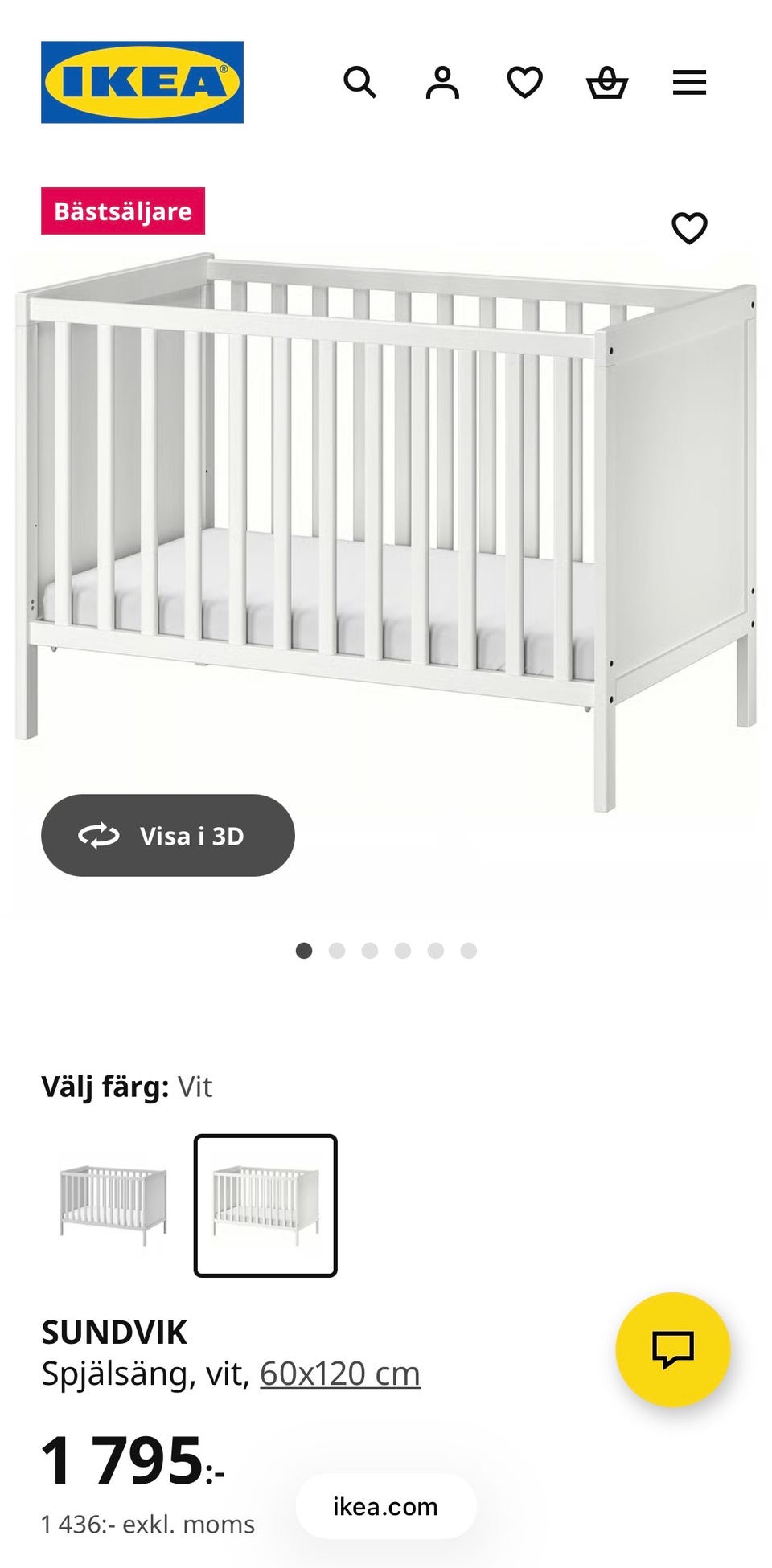Image resolution: width=772 pixels, height=1568 pixels.
Task: Open the shopping basket
Action: pyautogui.click(x=607, y=82)
